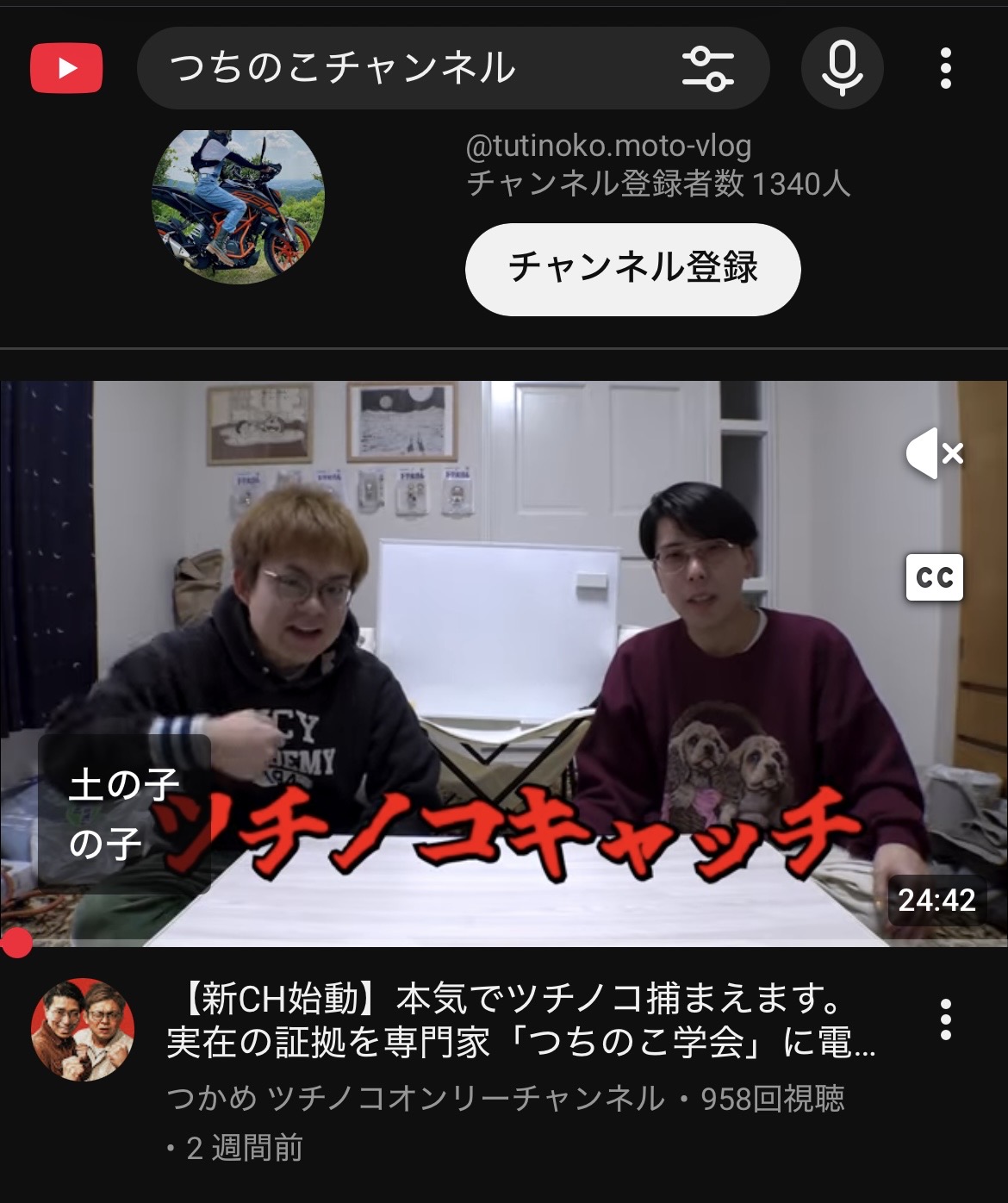Start voice search with the microphone
Viewport: 1008px width, 1203px height.
[842, 68]
